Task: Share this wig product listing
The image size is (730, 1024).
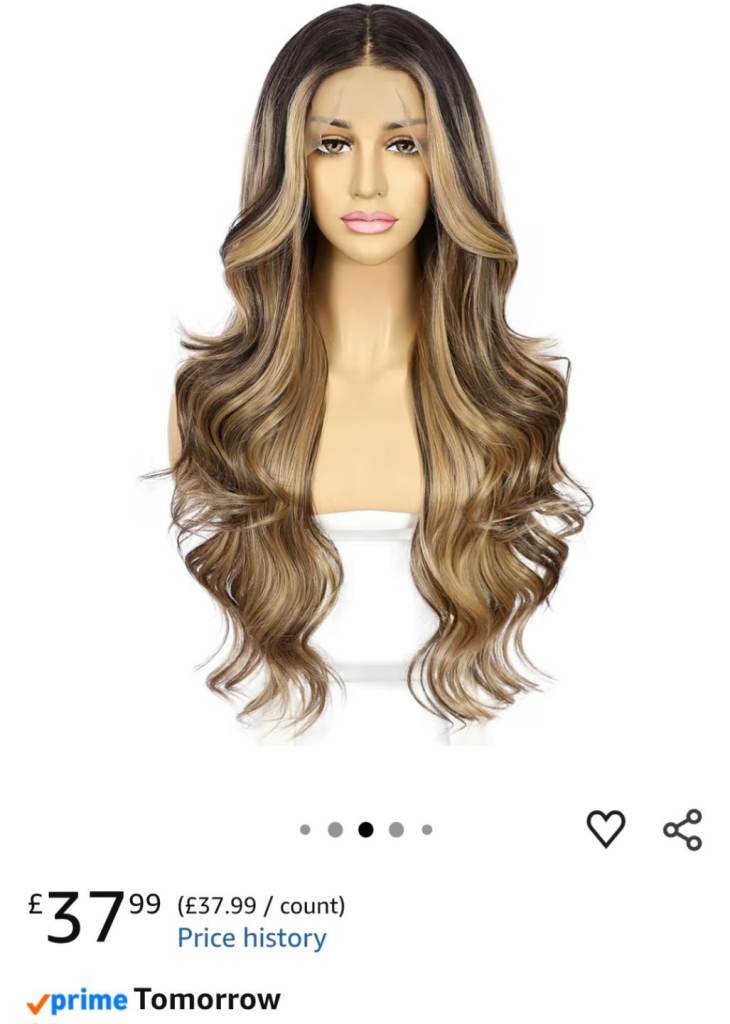Action: tap(683, 830)
